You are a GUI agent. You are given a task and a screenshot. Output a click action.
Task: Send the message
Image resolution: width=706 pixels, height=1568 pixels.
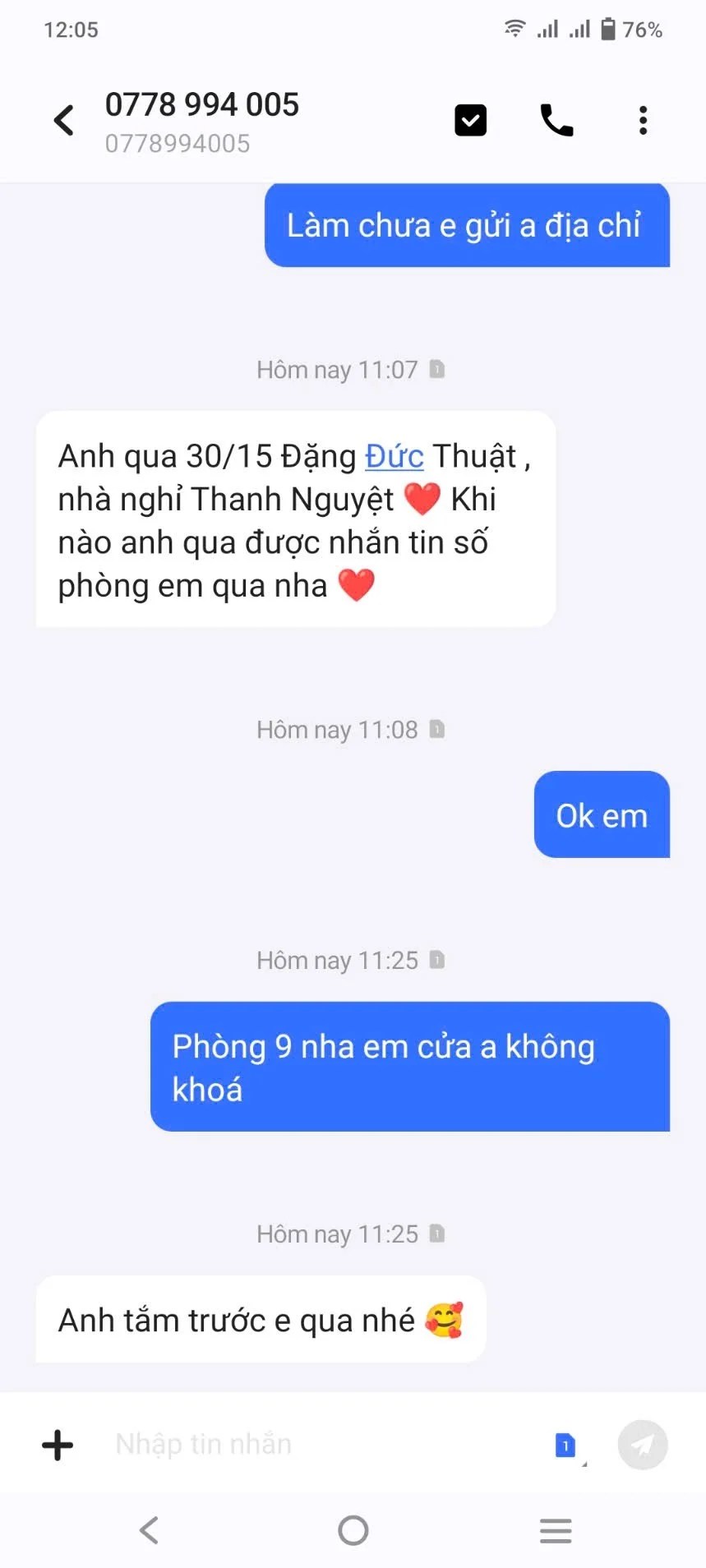click(642, 1445)
